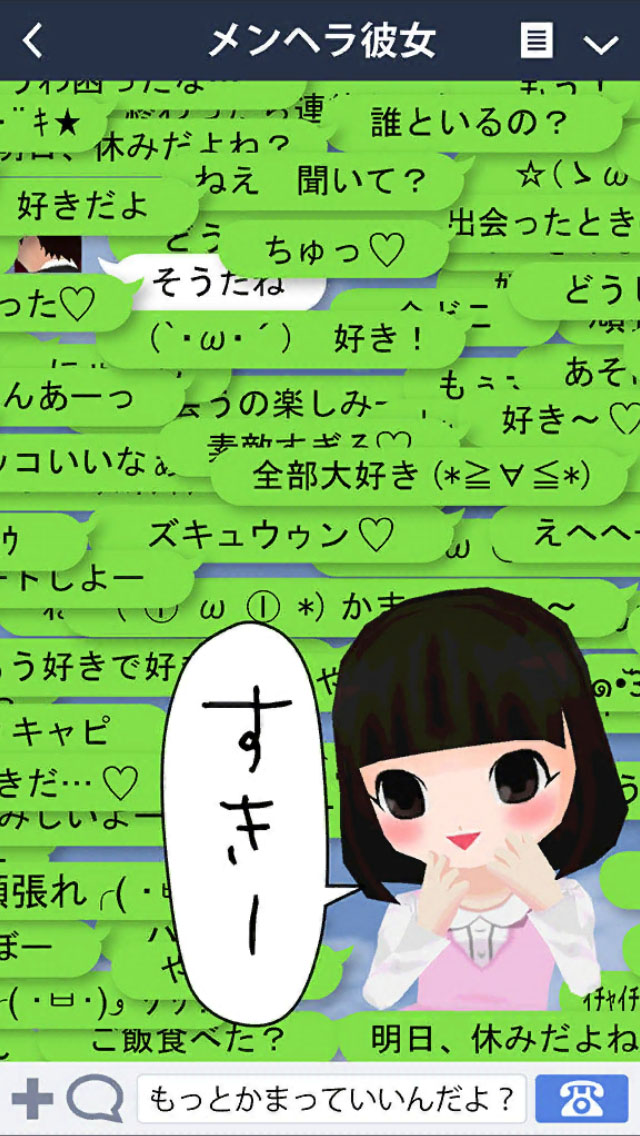Tap the message field もっとかまっていいんだよ?
Image resolution: width=640 pixels, height=1136 pixels.
click(x=331, y=1099)
